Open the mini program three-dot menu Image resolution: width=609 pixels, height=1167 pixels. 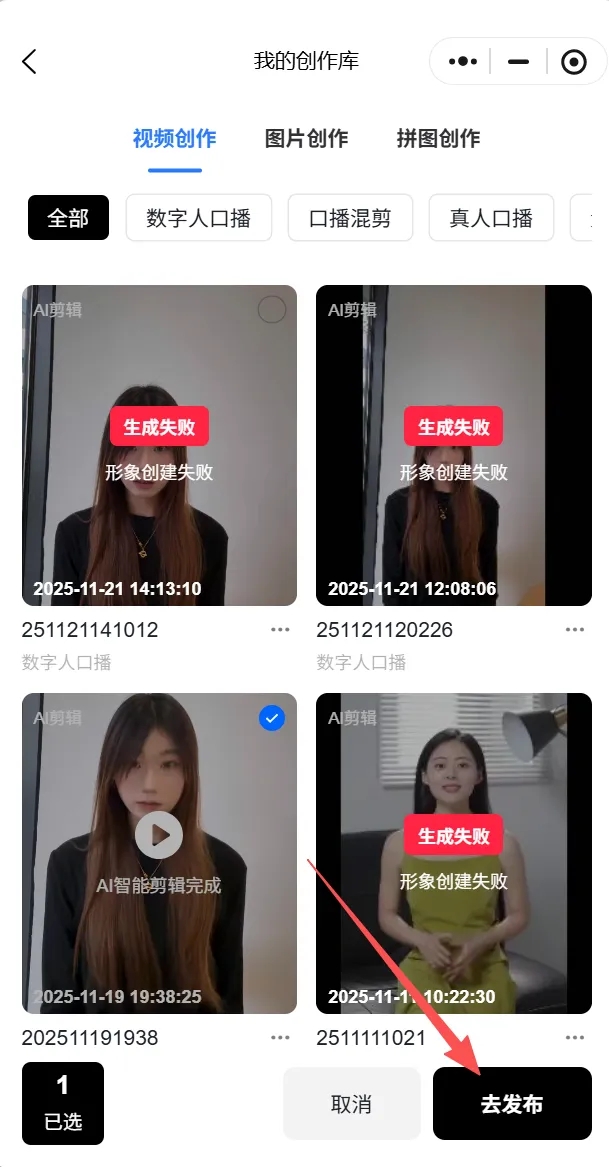(463, 62)
